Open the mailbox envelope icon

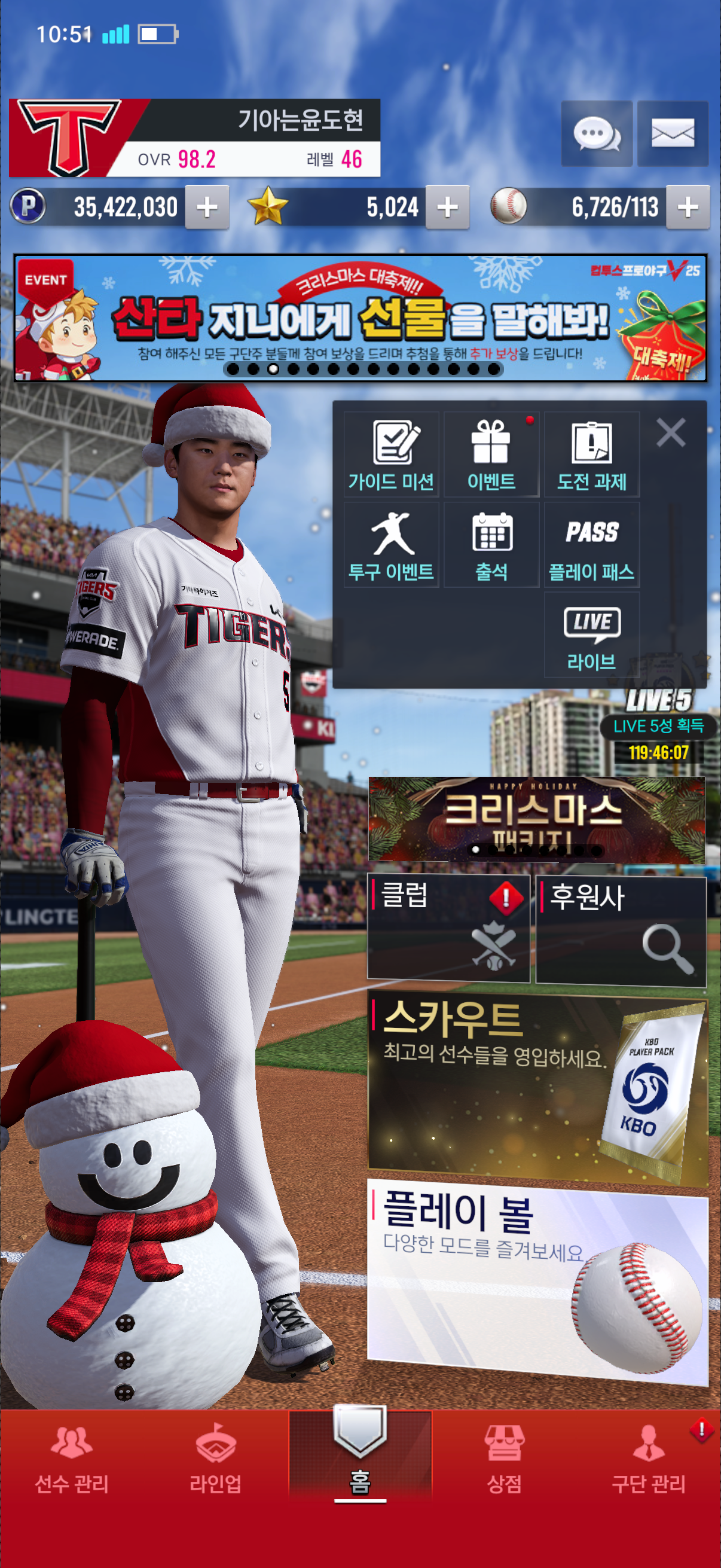tap(673, 133)
